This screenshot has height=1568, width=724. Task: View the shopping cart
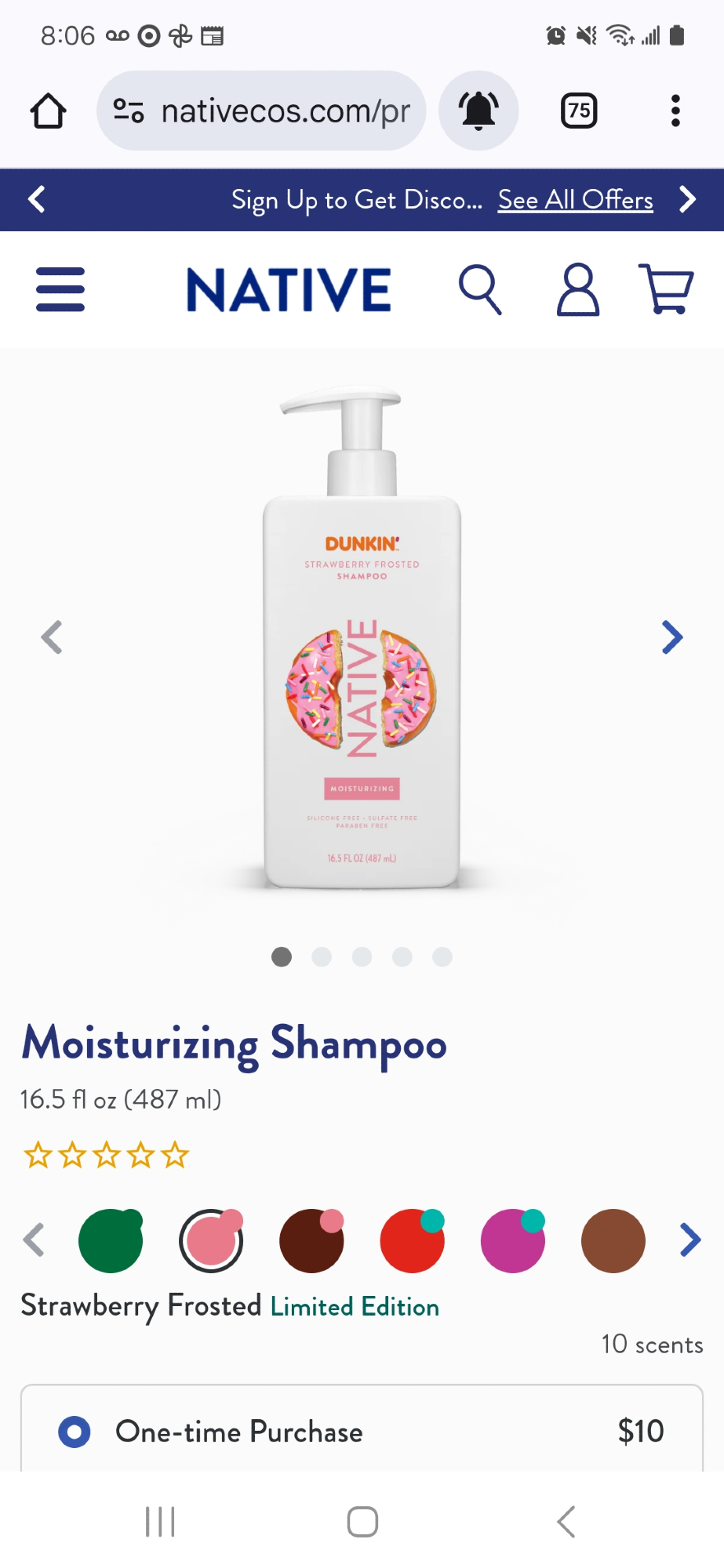666,289
